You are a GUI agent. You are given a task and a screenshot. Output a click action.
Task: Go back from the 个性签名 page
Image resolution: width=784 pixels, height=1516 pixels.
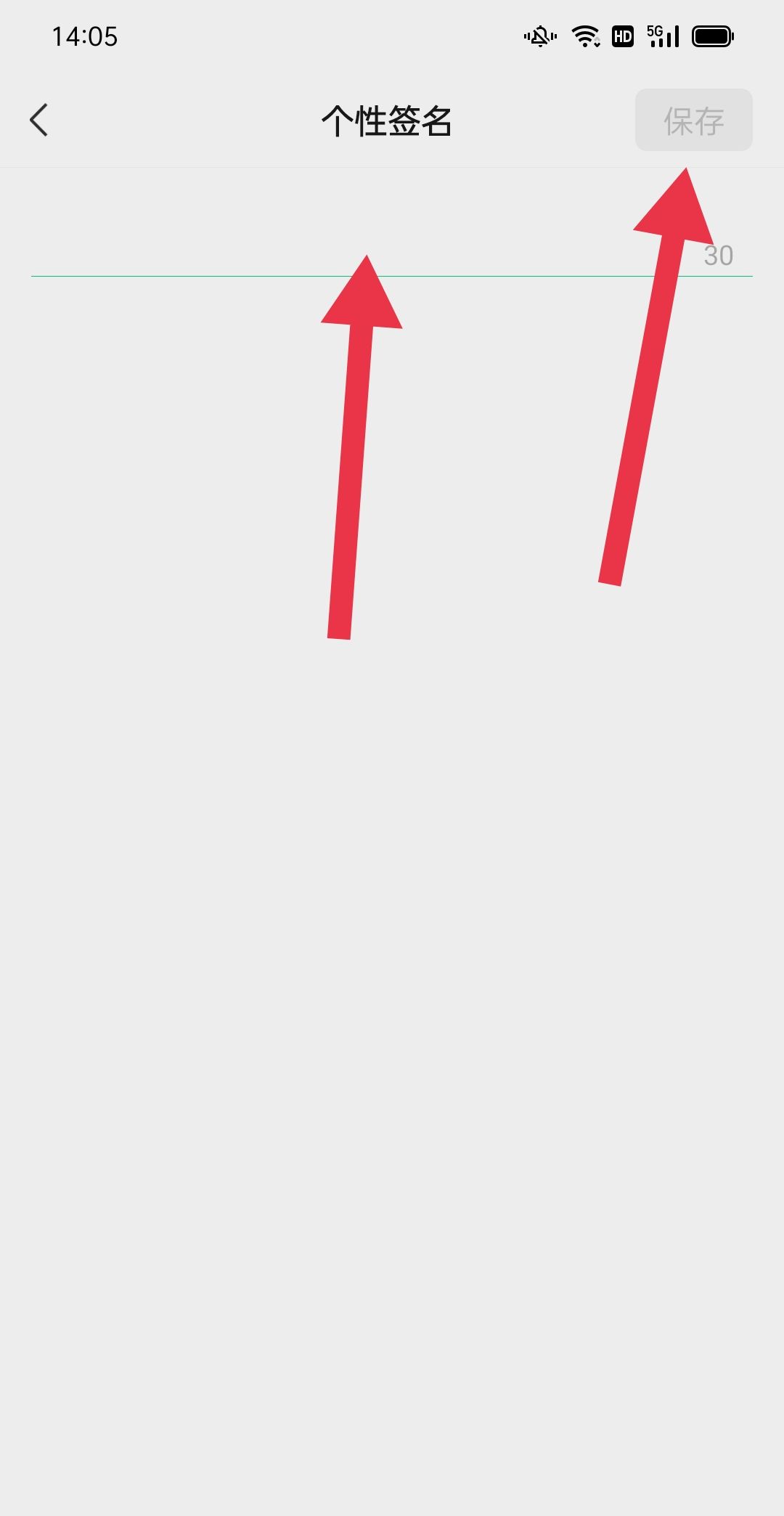click(x=39, y=120)
